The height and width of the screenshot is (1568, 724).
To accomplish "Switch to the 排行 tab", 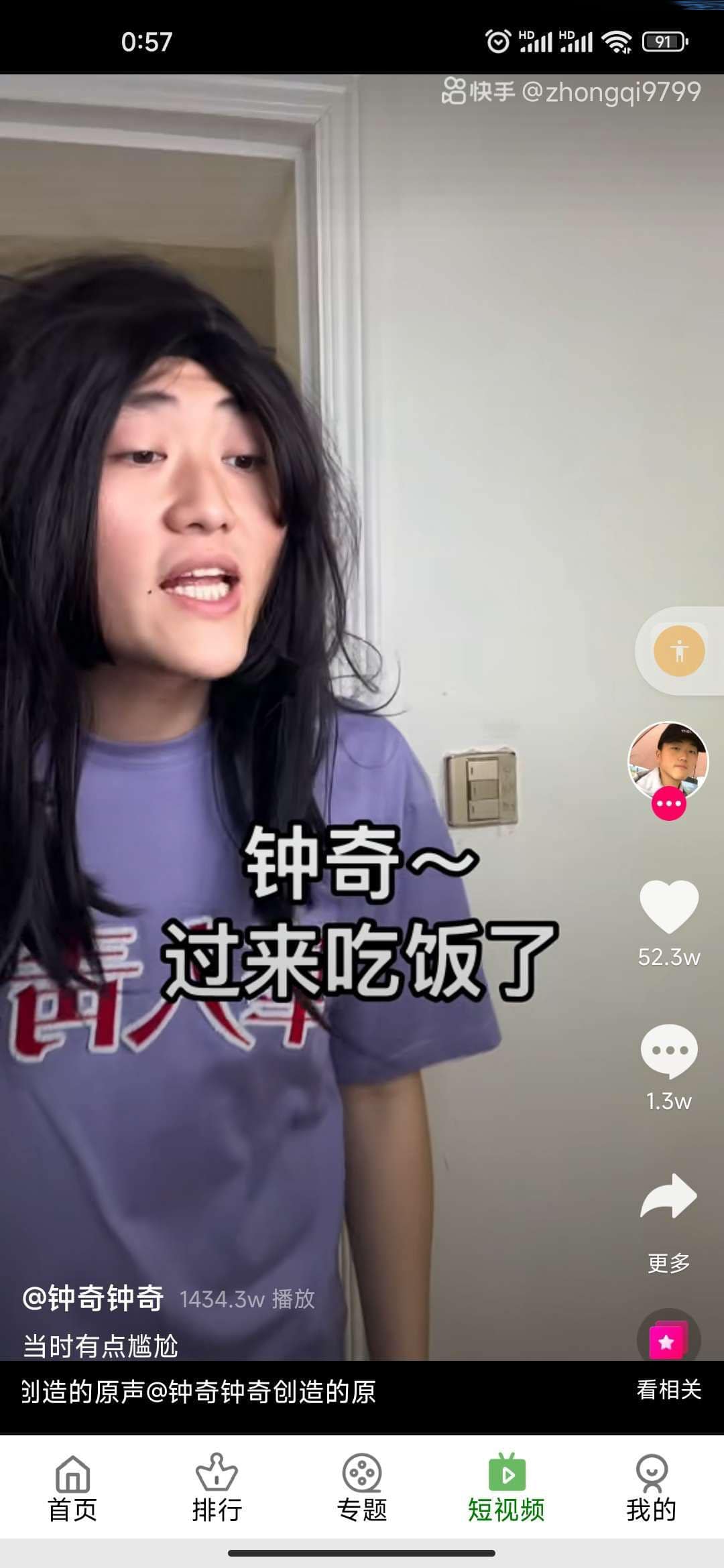I will click(x=217, y=1488).
